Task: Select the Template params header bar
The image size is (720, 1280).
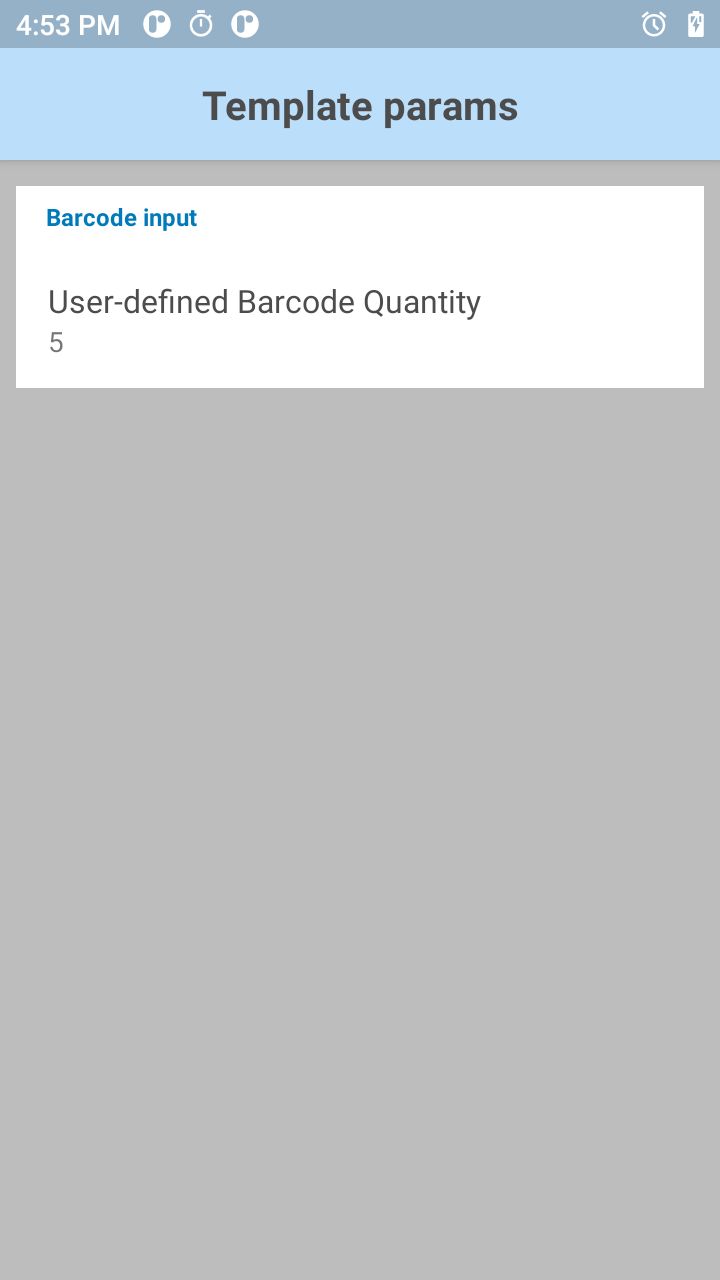Action: pos(360,105)
